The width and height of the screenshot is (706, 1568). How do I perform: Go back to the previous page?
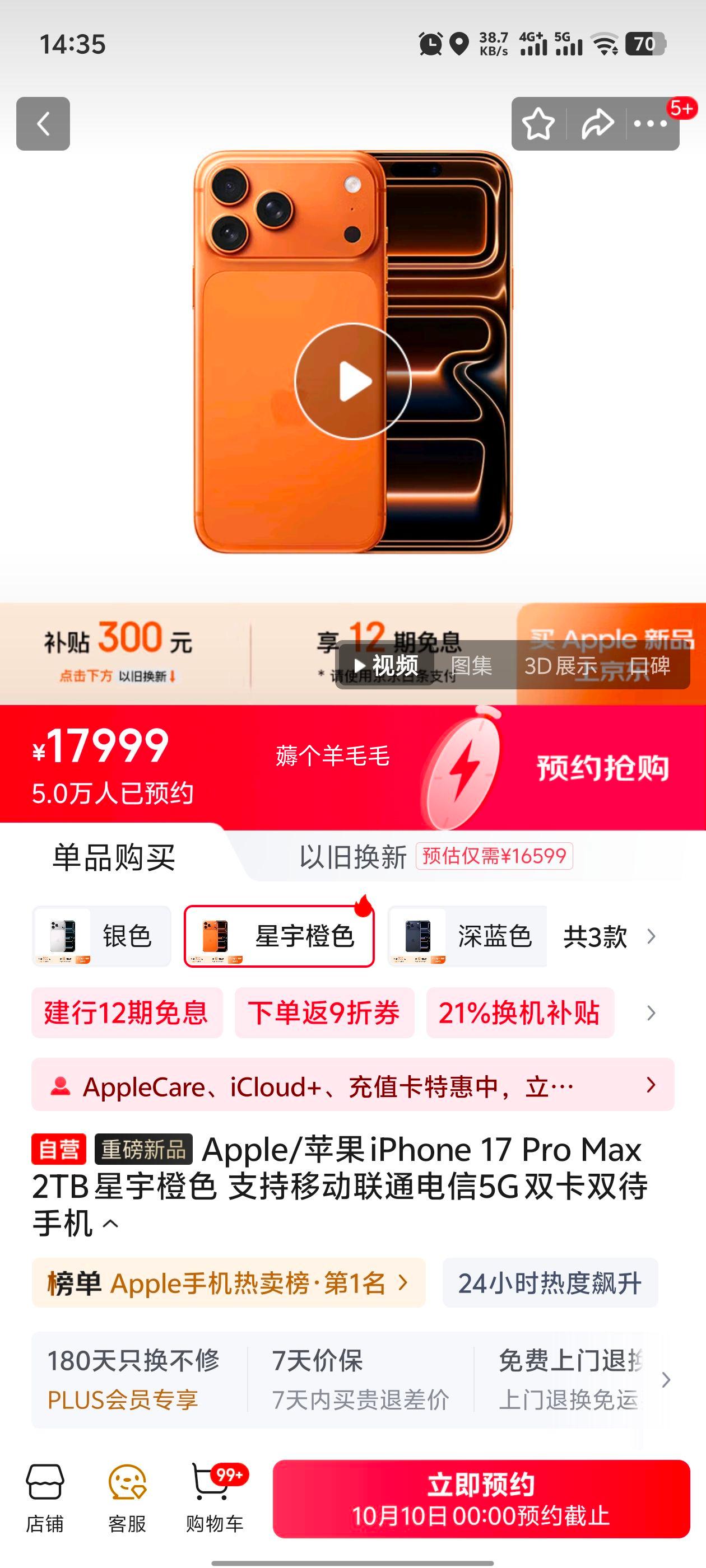(43, 124)
